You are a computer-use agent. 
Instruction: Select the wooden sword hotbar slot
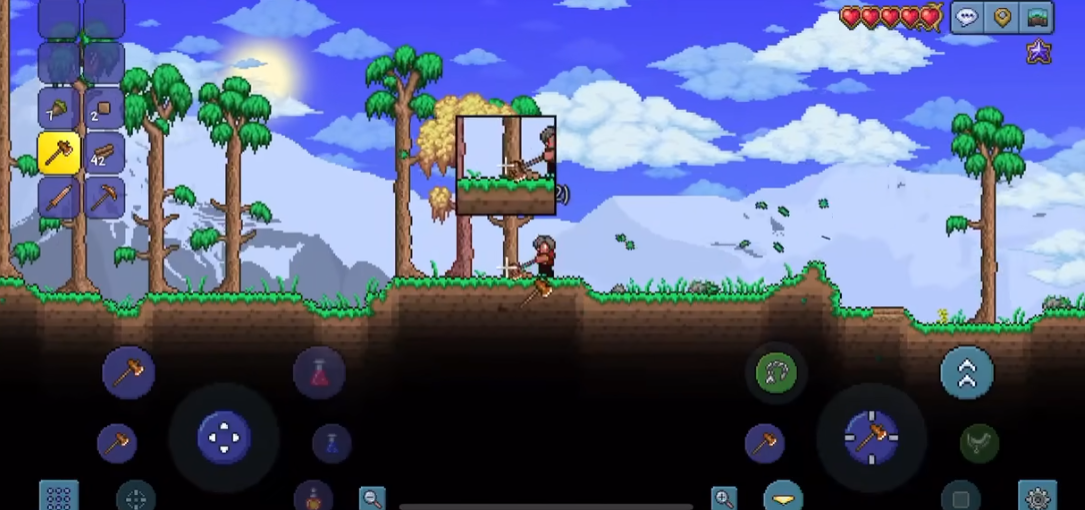tap(59, 197)
